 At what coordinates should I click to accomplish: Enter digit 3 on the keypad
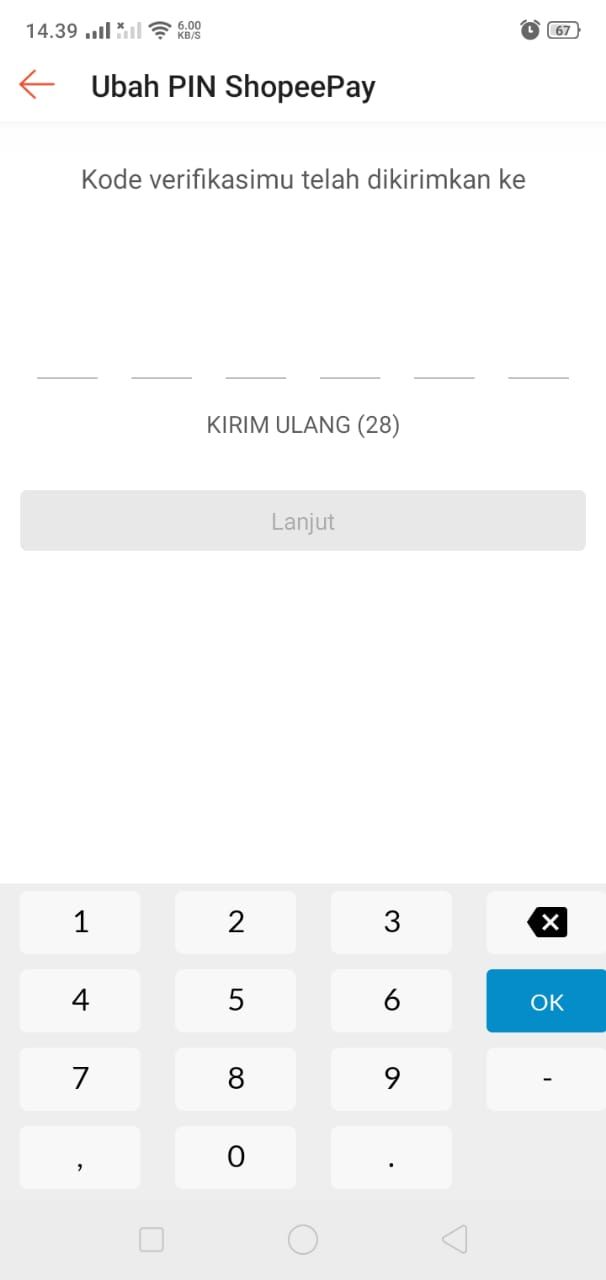[392, 922]
